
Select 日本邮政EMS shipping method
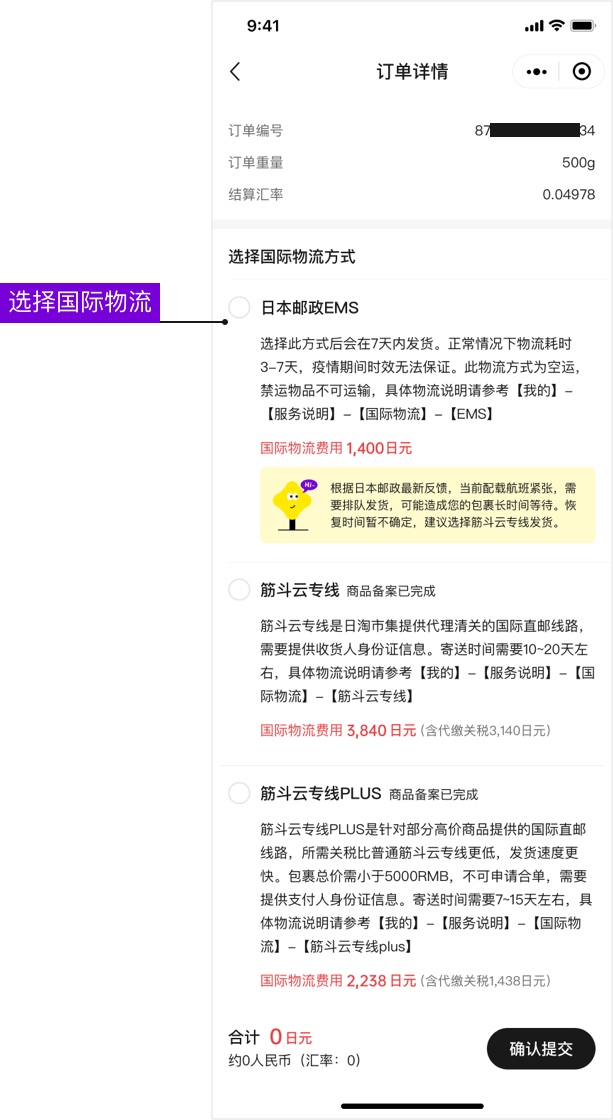[239, 307]
